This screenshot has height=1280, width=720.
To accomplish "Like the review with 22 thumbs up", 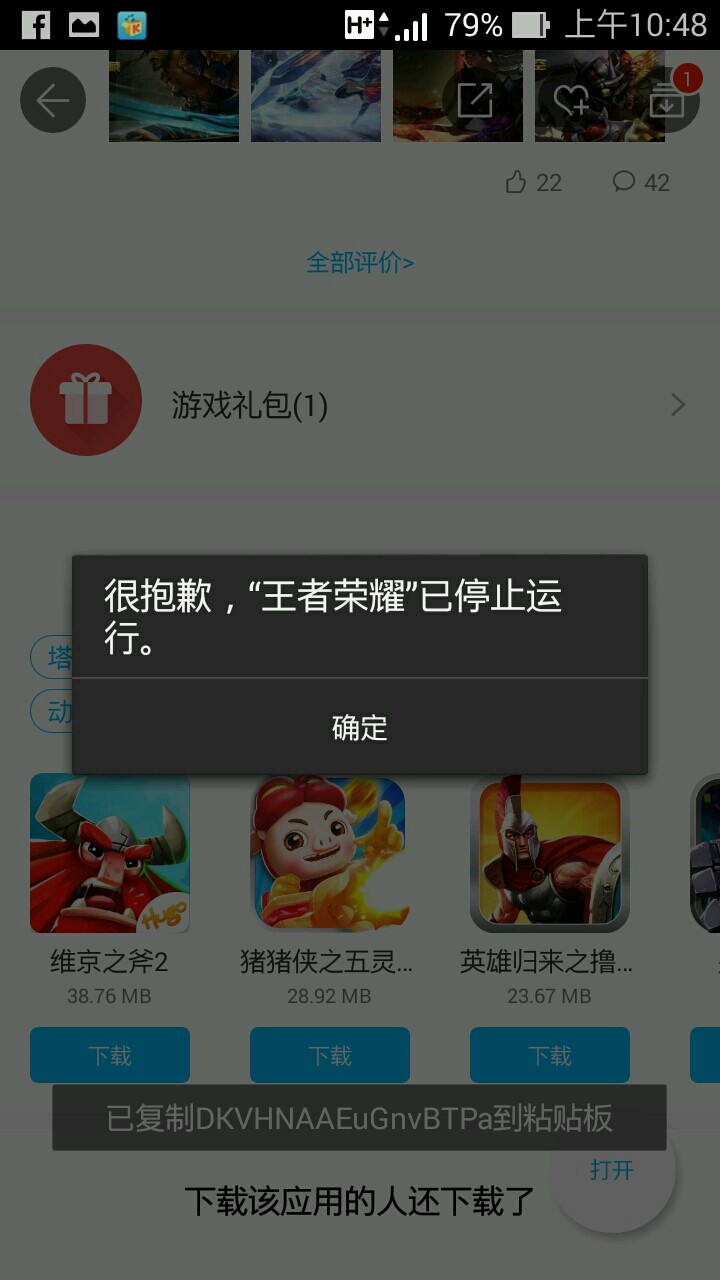I will (533, 182).
